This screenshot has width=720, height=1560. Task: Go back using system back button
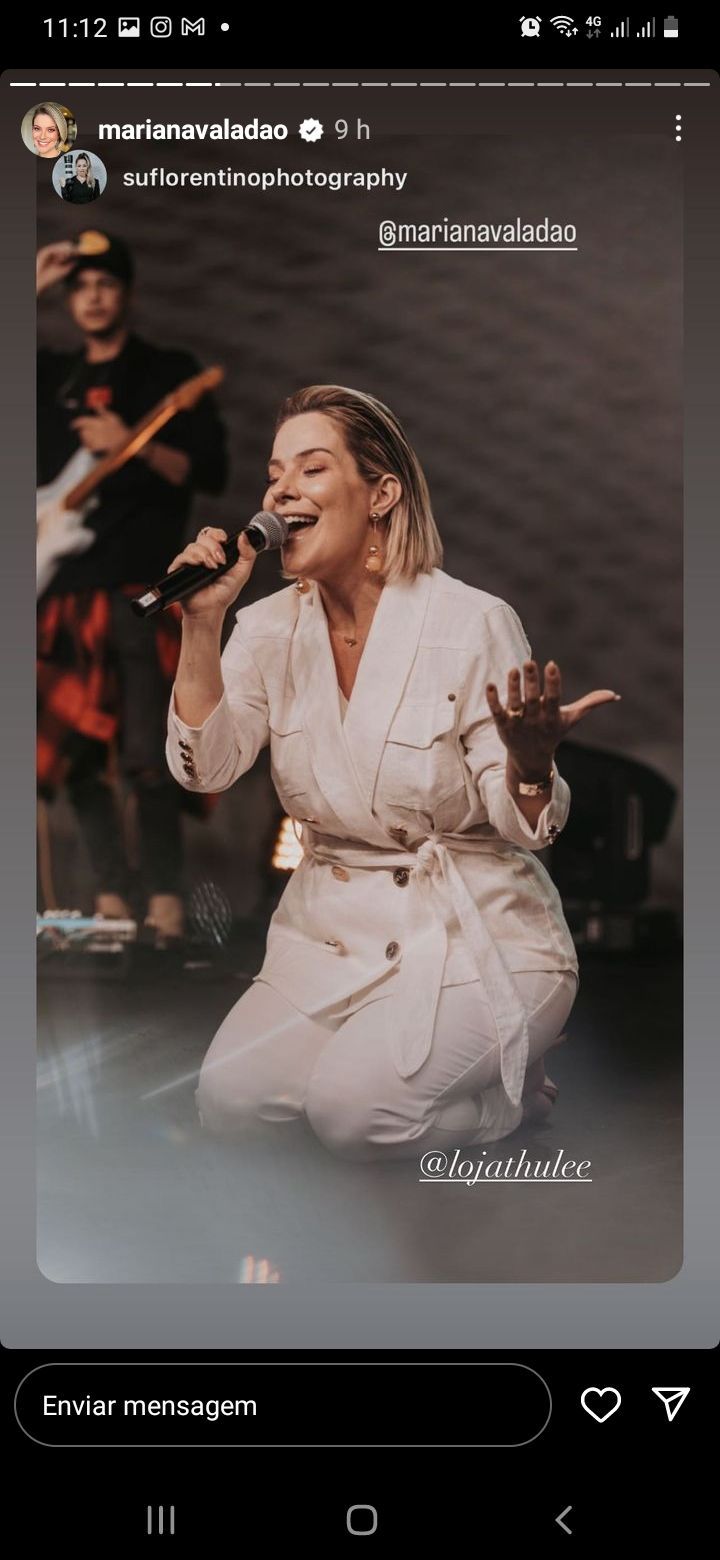pyautogui.click(x=563, y=1520)
